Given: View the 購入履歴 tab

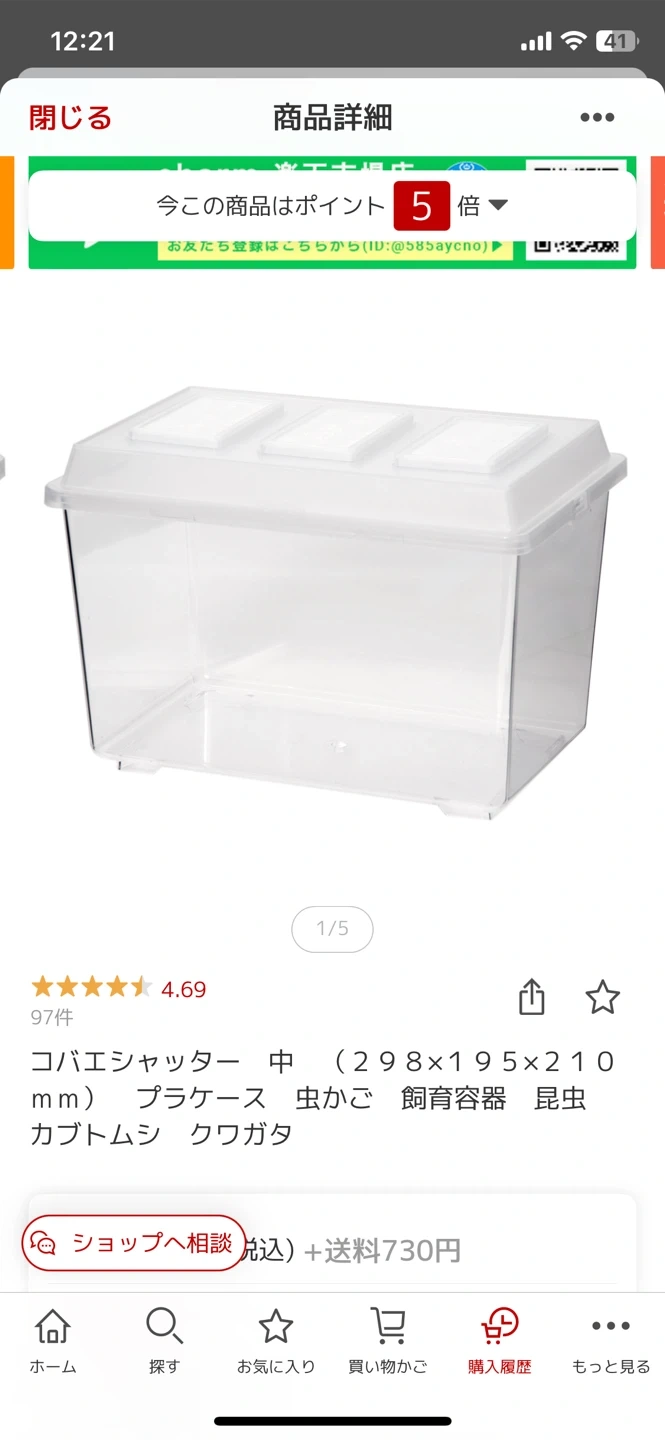Looking at the screenshot, I should (499, 1341).
